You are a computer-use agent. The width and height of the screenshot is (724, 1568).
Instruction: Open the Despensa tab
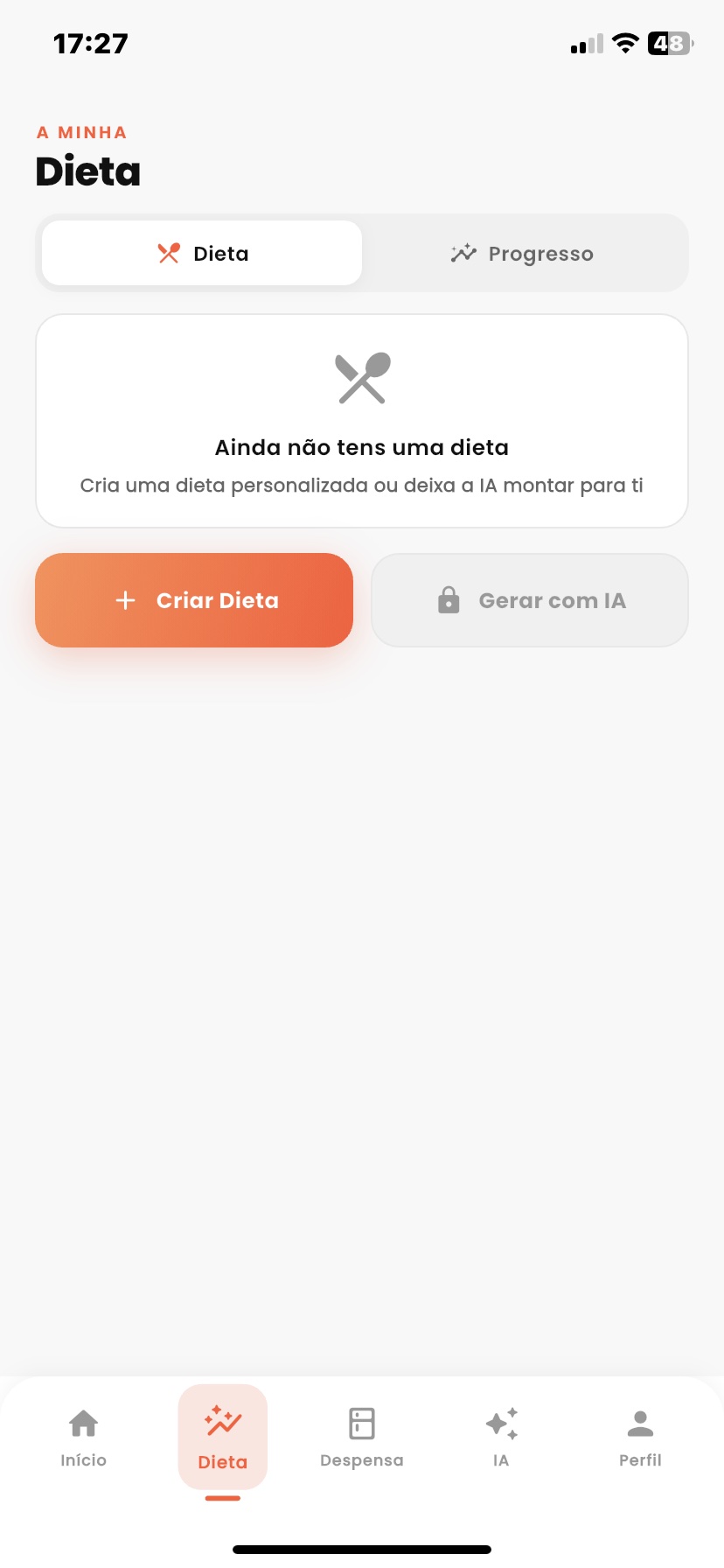pyautogui.click(x=362, y=1438)
